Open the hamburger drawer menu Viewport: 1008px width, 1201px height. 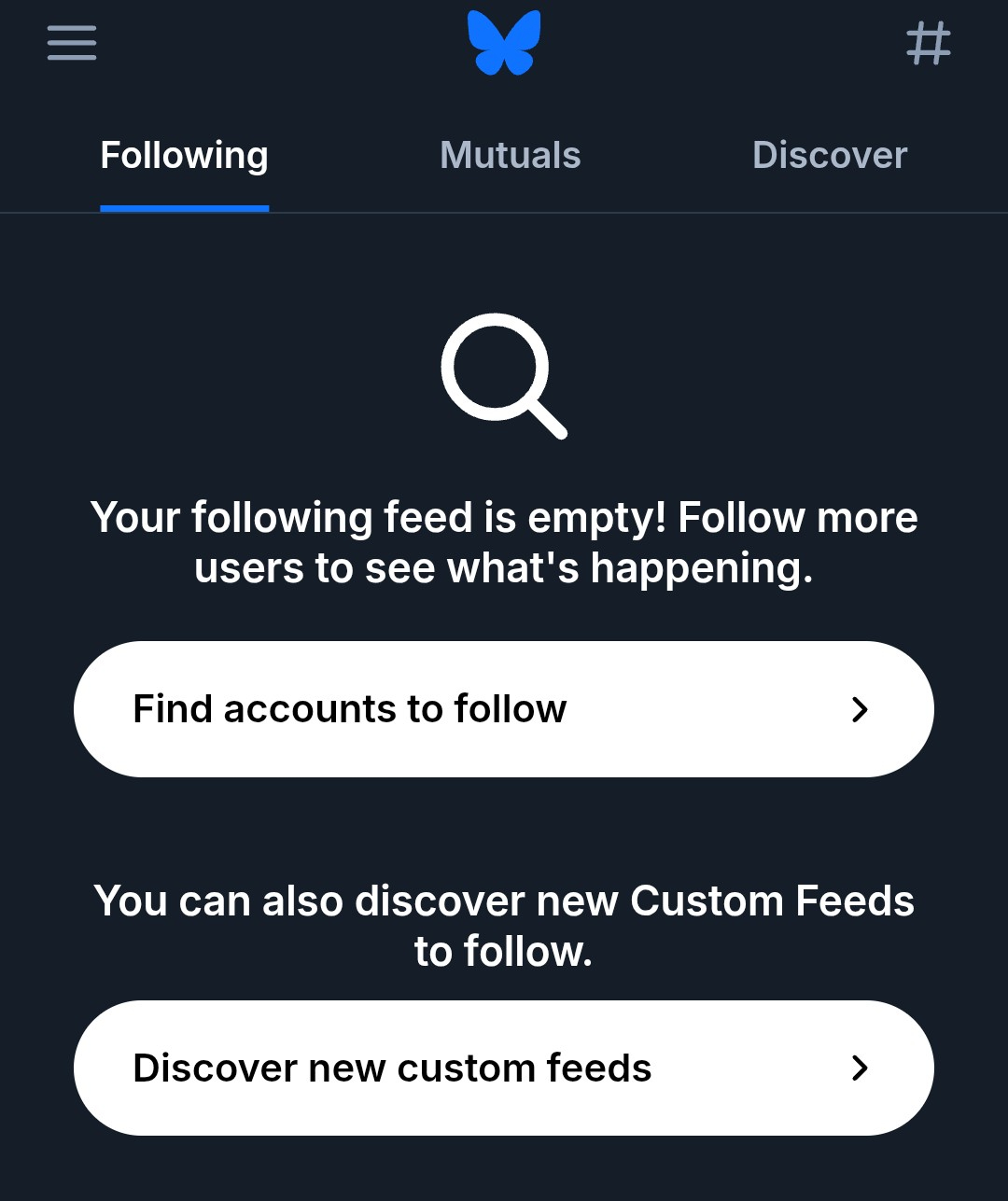click(72, 43)
